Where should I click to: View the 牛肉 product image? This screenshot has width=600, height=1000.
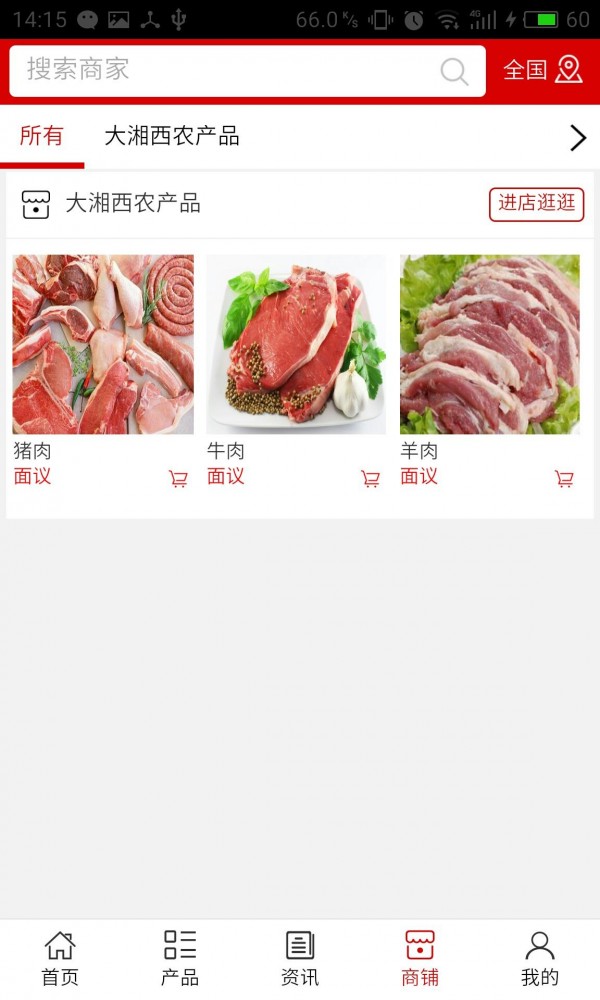(296, 344)
